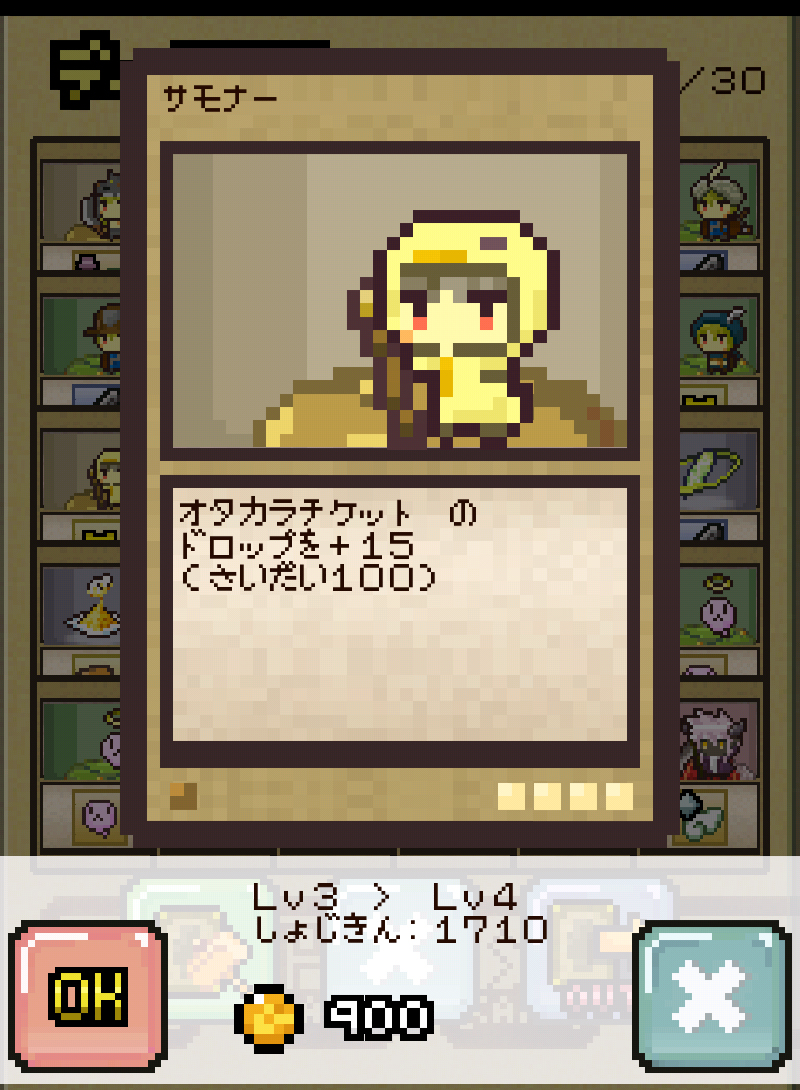Confirm the level up with OK
The image size is (800, 1090).
pos(87,995)
